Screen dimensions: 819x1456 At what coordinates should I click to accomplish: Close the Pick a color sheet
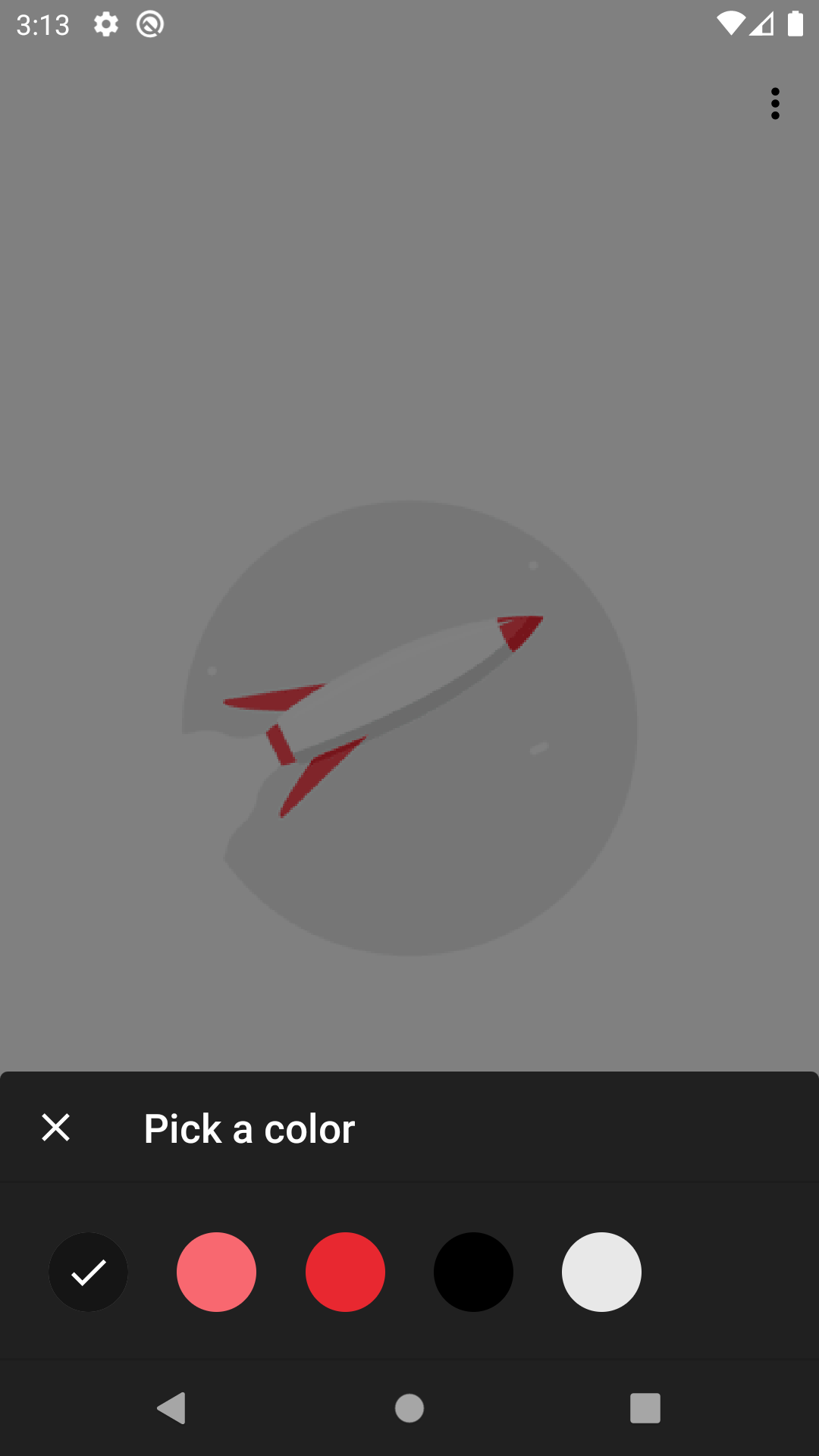click(x=55, y=1128)
